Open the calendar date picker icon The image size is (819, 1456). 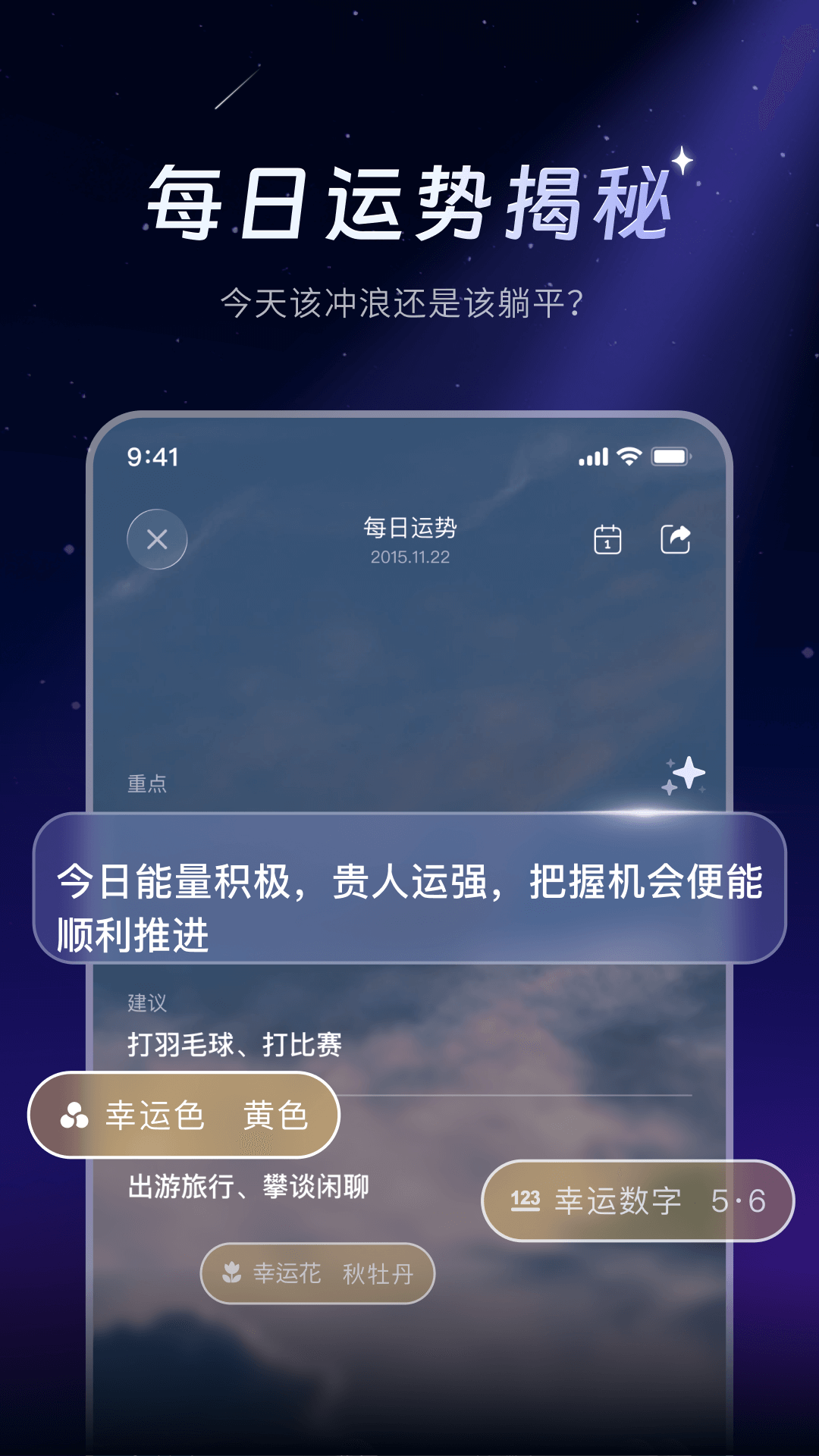pos(607,540)
